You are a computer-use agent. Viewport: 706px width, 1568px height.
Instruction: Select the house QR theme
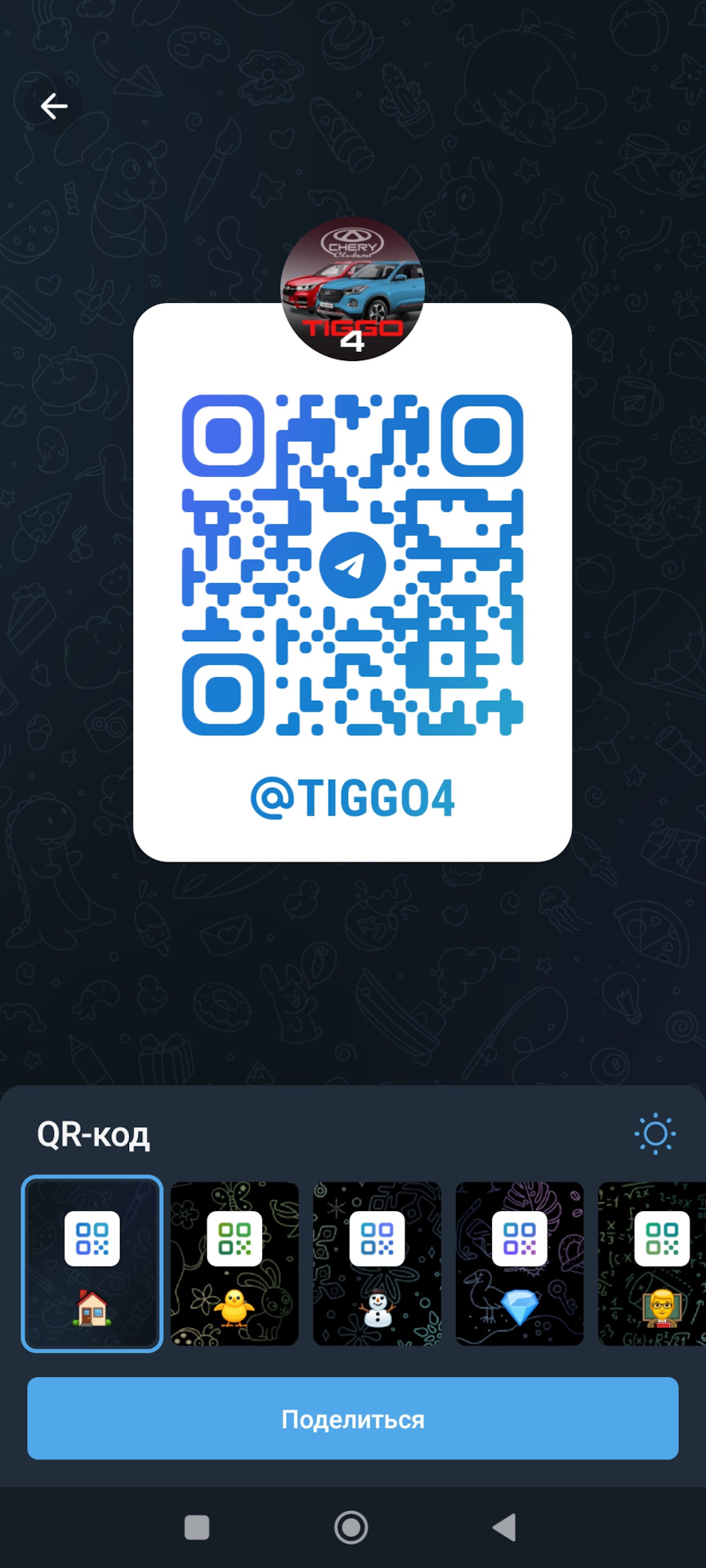[92, 1263]
